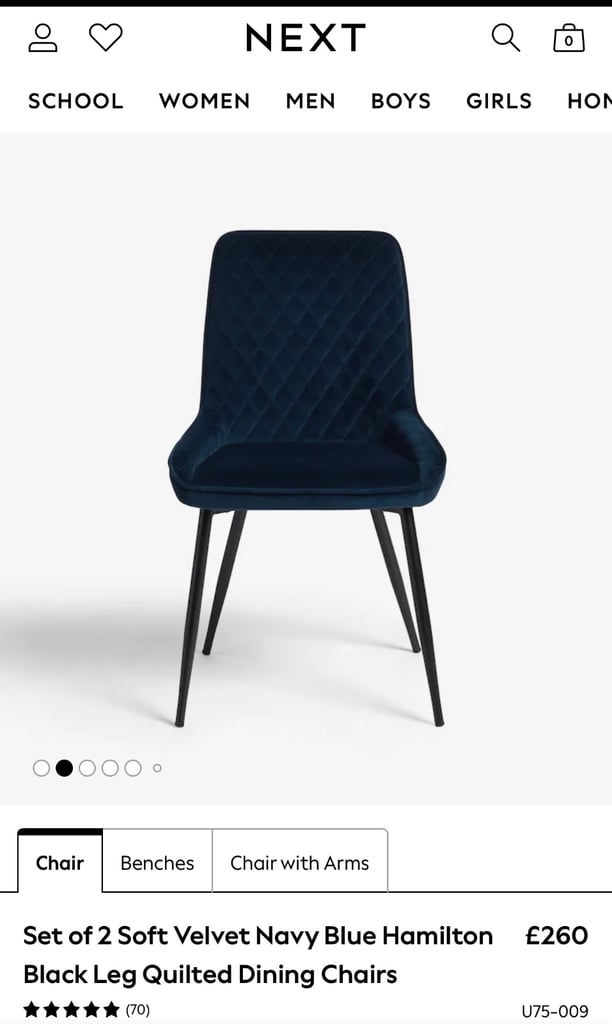Open the account profile icon
This screenshot has width=612, height=1024.
[42, 38]
